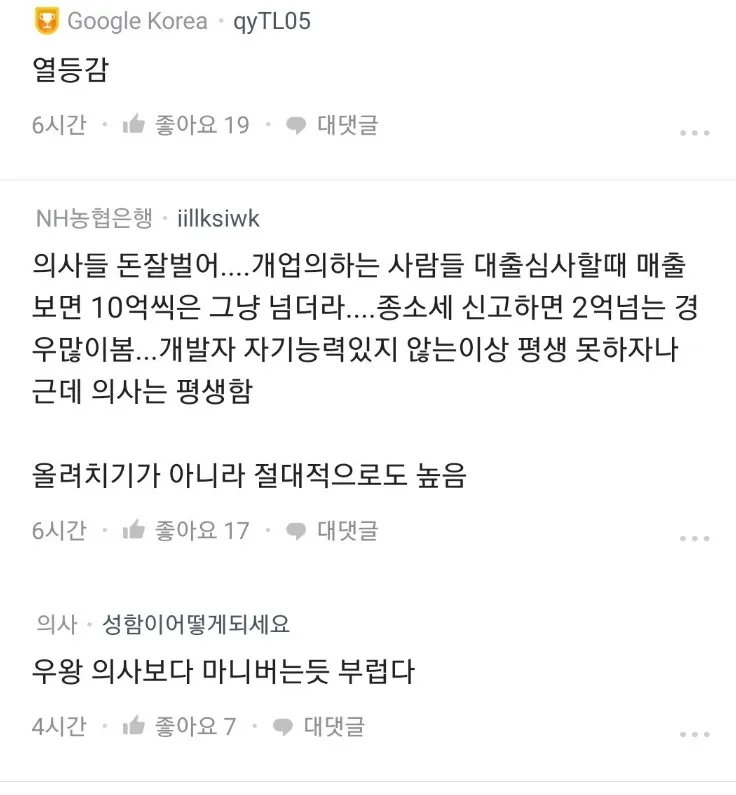Reply to the qyTL05 comment
The image size is (736, 795).
click(x=332, y=126)
